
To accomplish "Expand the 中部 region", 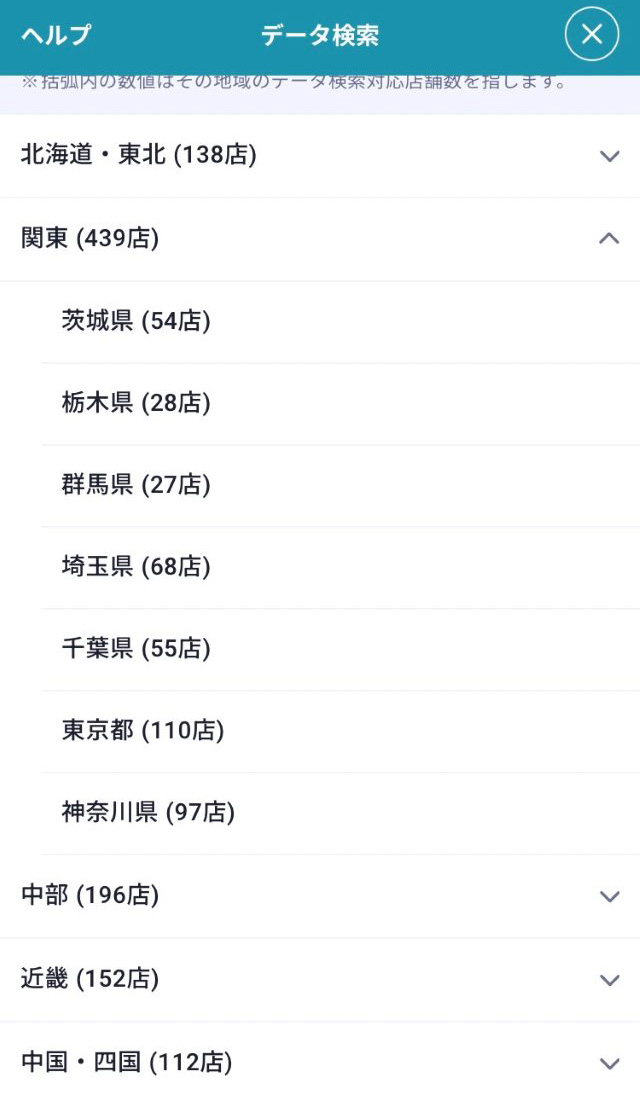I will pyautogui.click(x=320, y=896).
